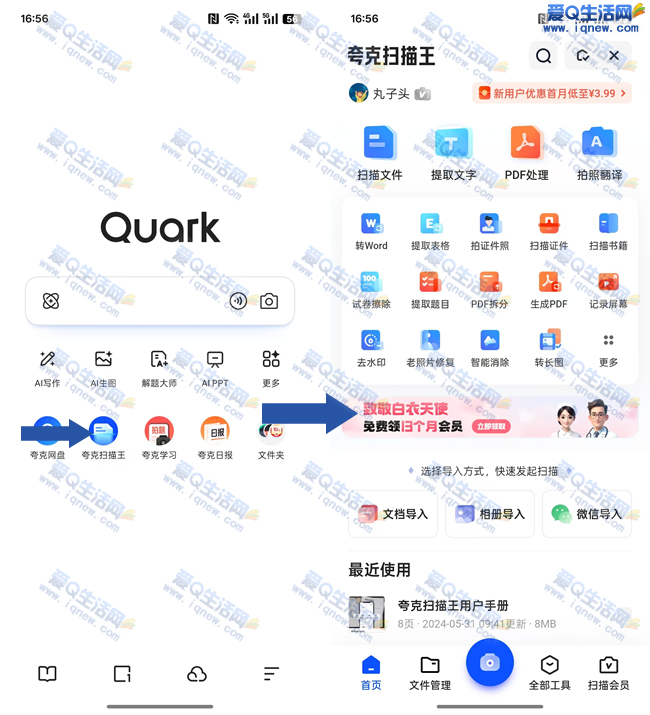
Task: Close the 夸克扫描王 page
Action: pos(614,56)
